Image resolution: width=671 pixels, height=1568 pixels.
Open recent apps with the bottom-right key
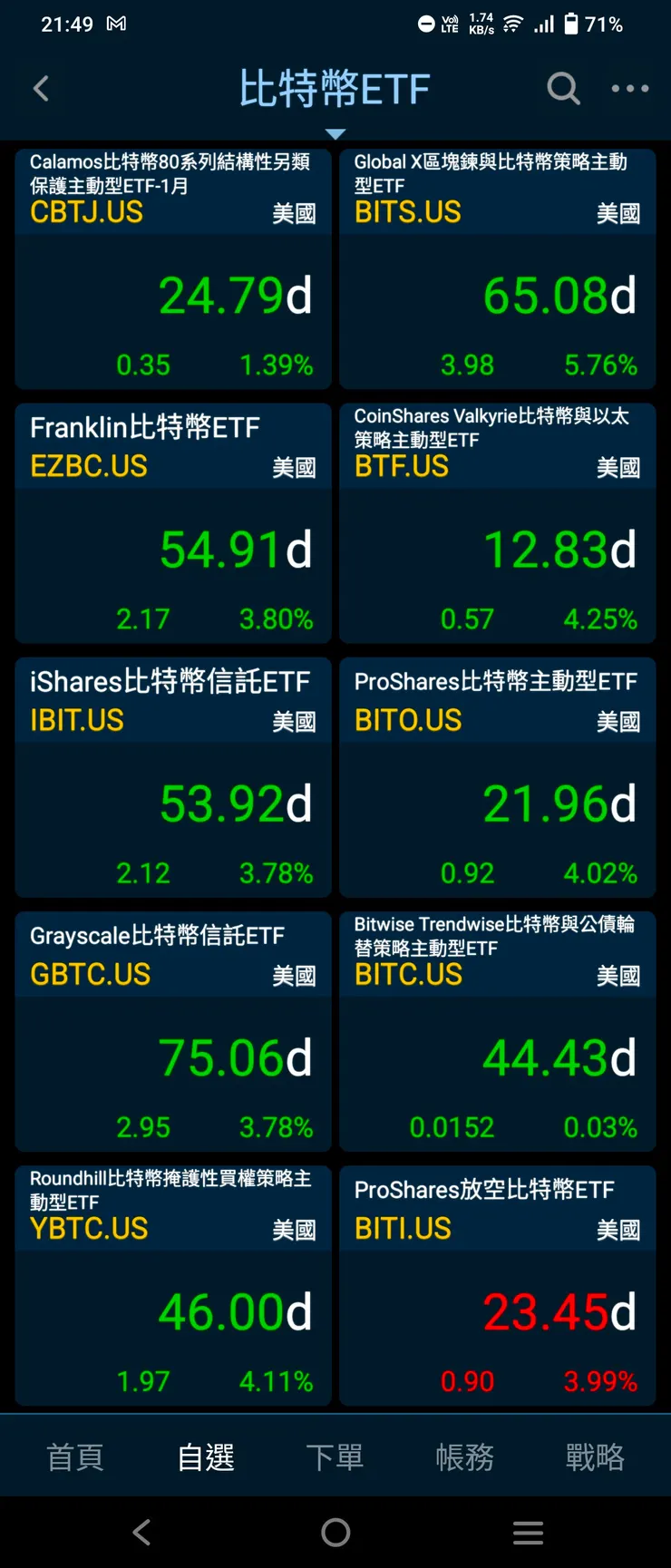click(529, 1533)
